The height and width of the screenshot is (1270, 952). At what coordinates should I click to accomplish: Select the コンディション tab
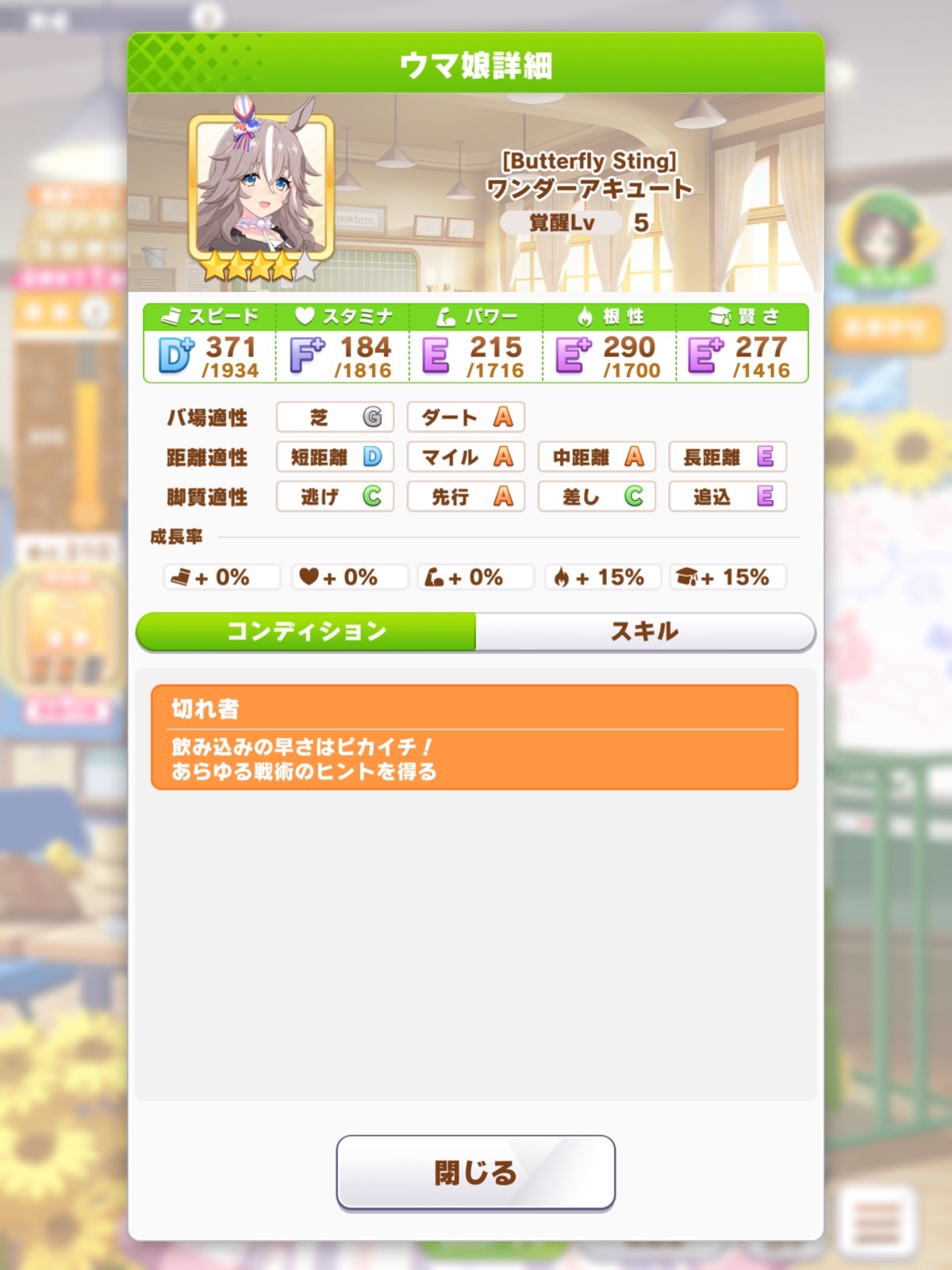[x=306, y=632]
